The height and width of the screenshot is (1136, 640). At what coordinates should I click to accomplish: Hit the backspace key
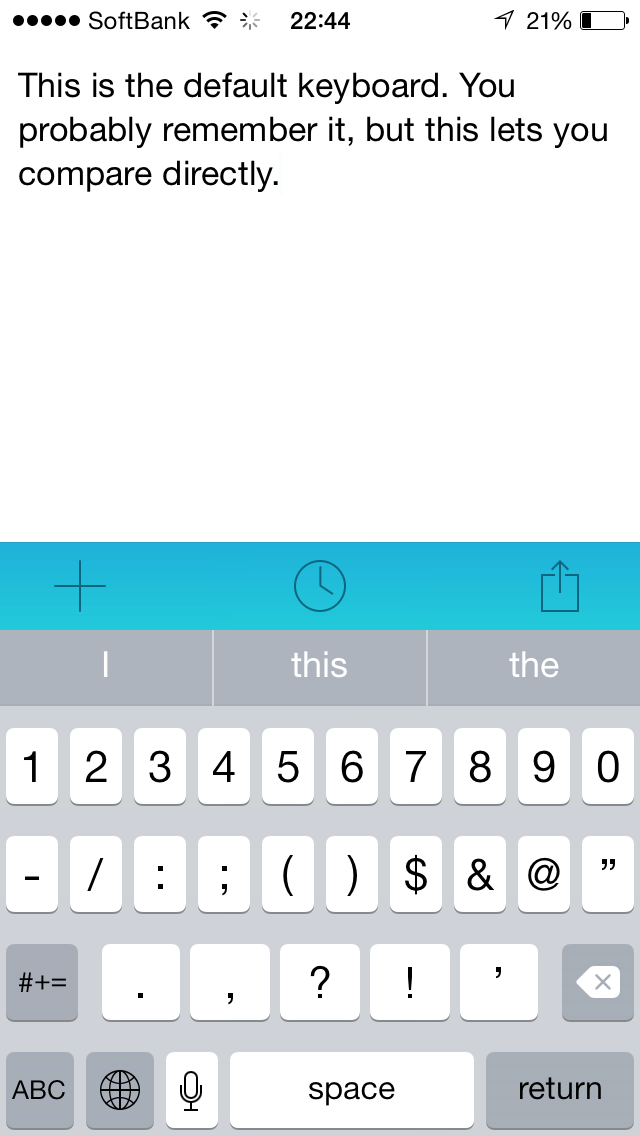pos(598,982)
